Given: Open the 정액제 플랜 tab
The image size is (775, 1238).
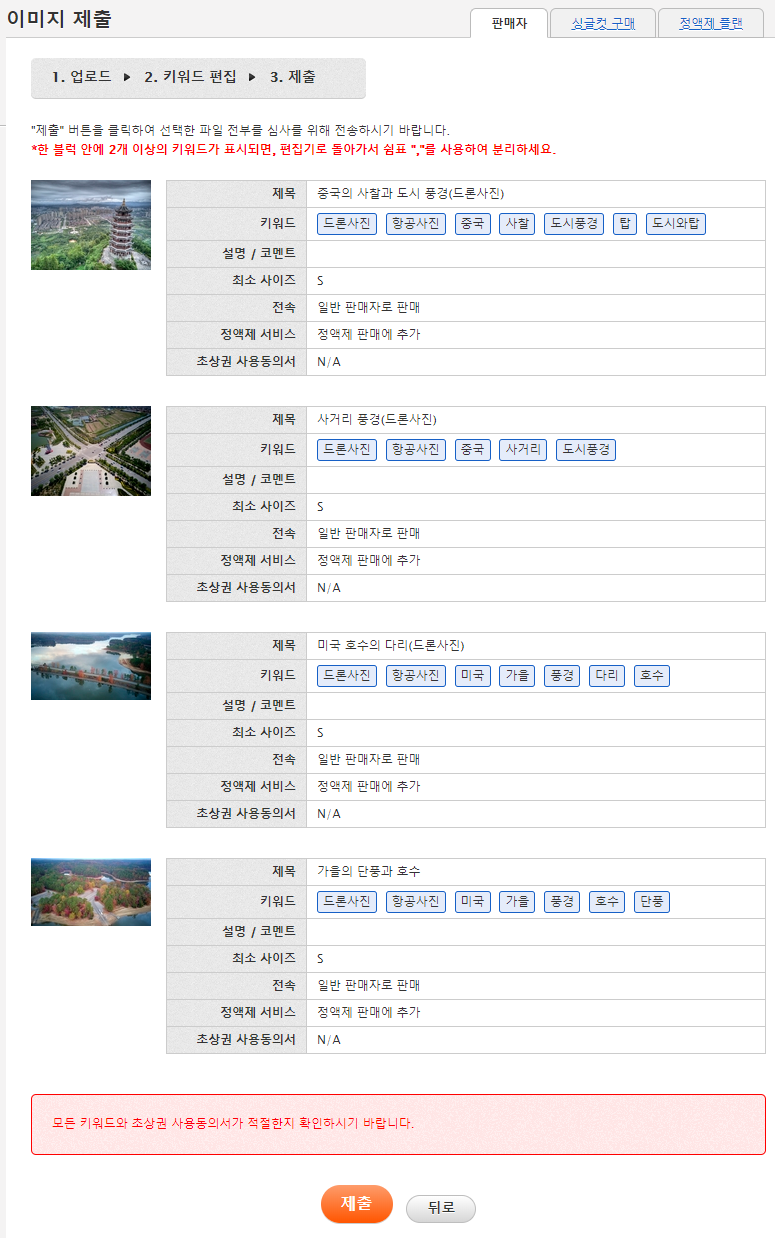Looking at the screenshot, I should (710, 22).
